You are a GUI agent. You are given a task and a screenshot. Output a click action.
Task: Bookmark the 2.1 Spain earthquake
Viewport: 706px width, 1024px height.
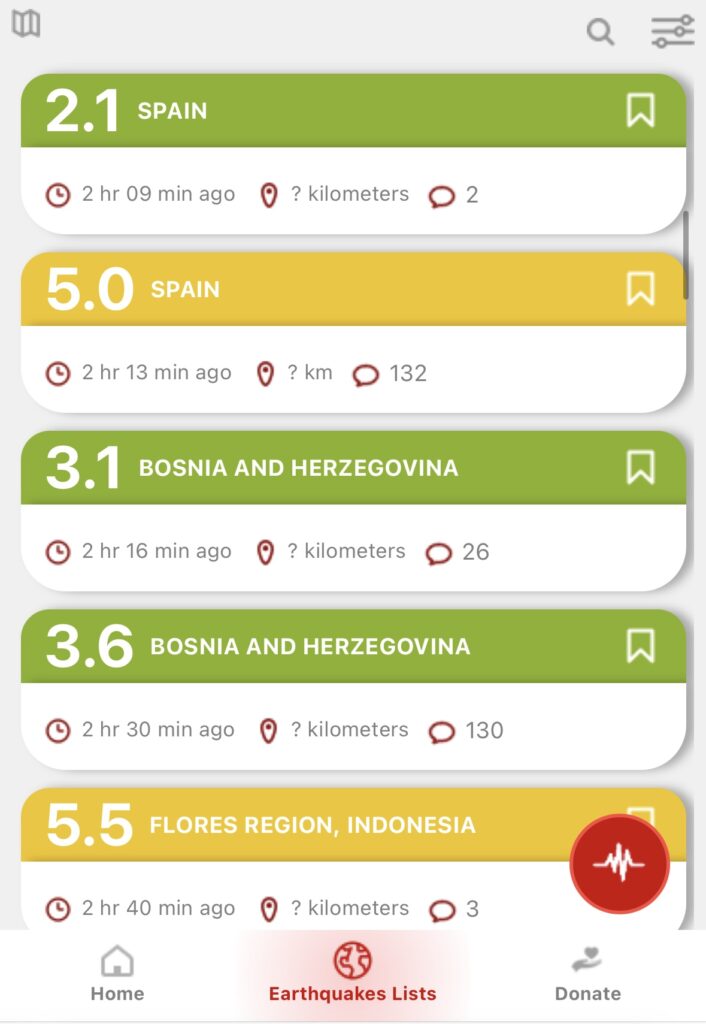pos(641,110)
